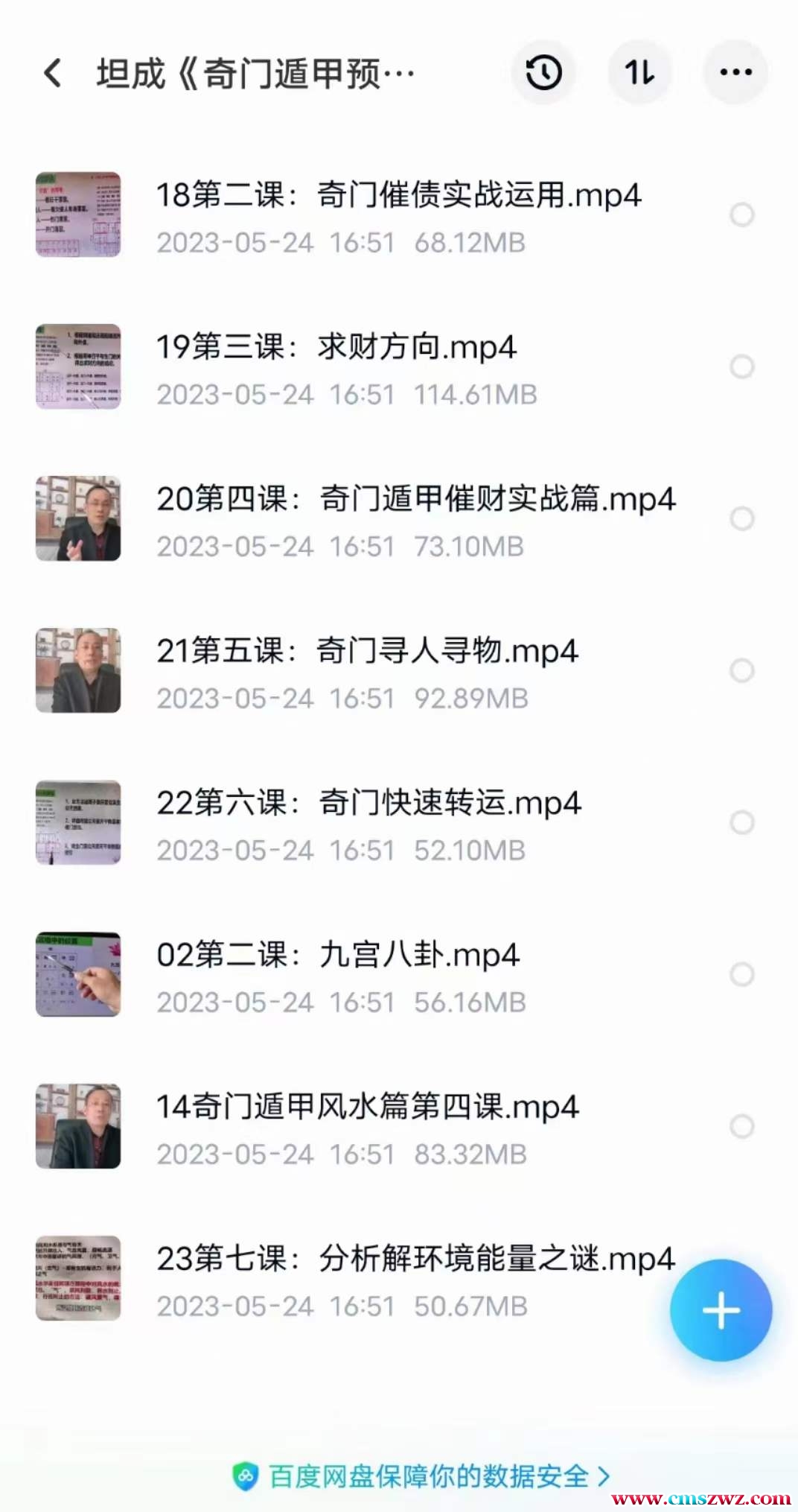The width and height of the screenshot is (798, 1512).
Task: Open 14奇门遁甲风水篇第四课.mp4
Action: tap(367, 1108)
